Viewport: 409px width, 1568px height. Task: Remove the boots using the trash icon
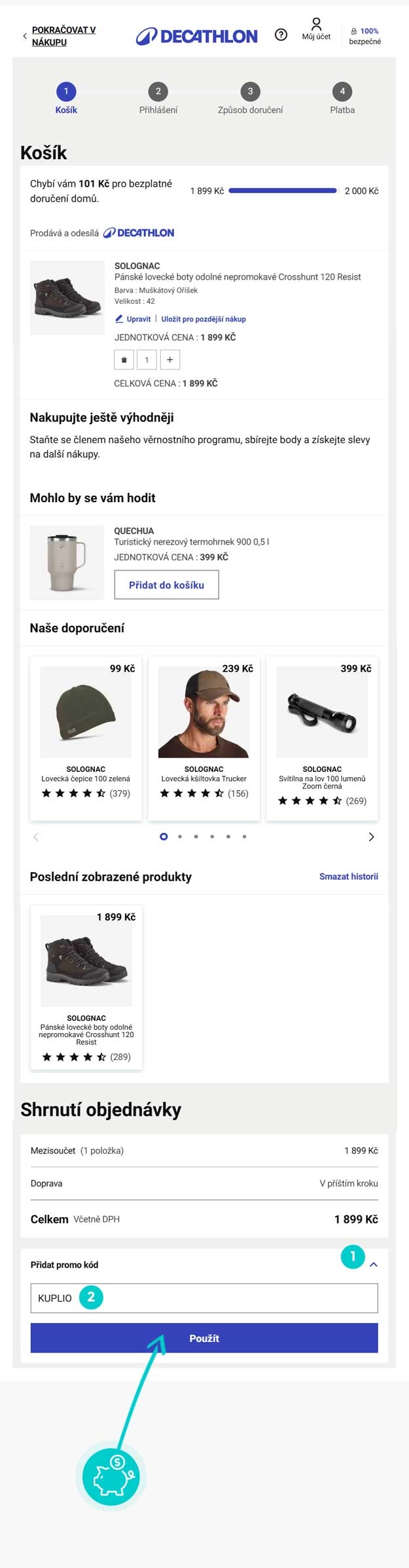124,359
